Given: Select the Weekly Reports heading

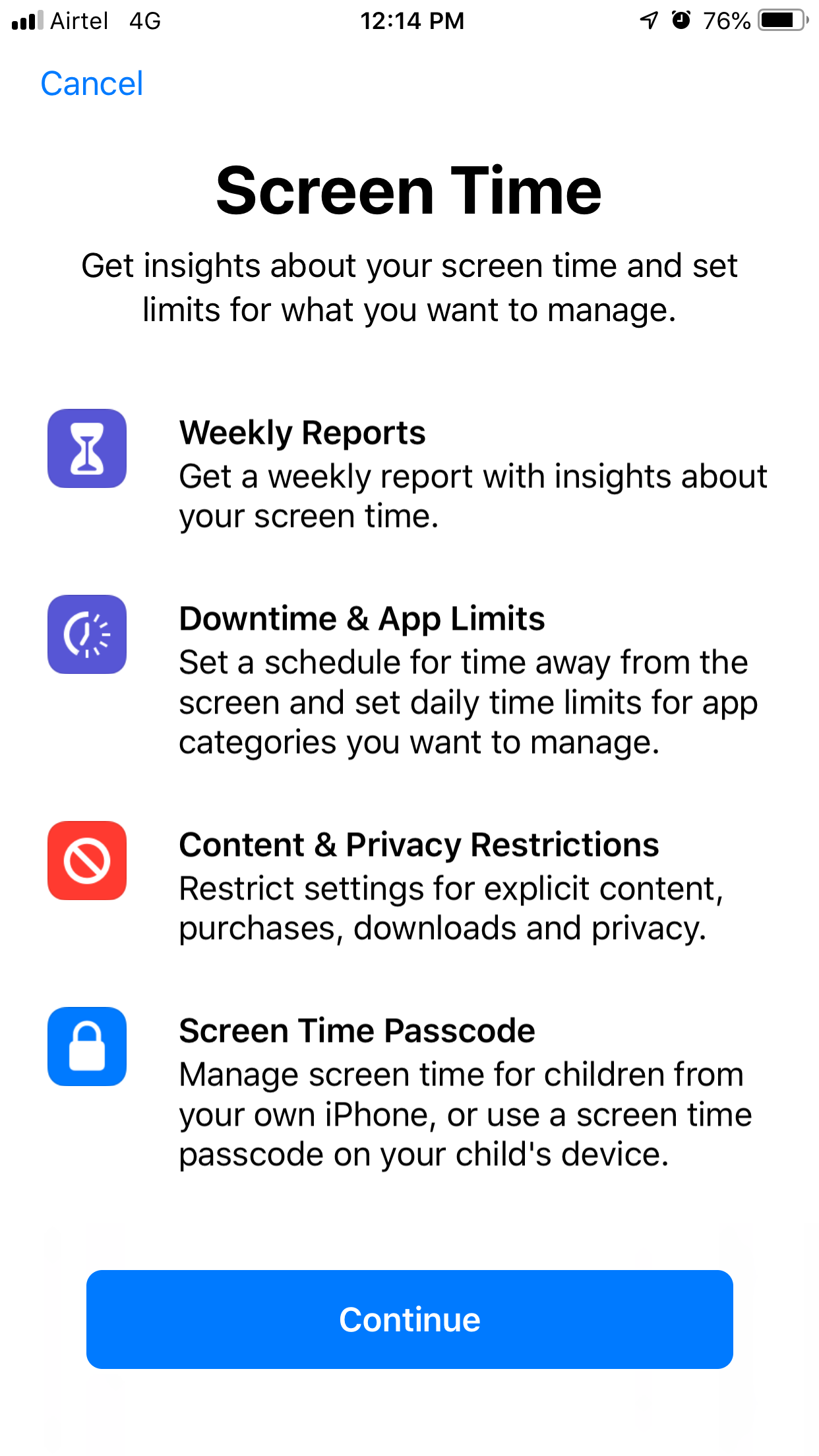Looking at the screenshot, I should (x=302, y=433).
